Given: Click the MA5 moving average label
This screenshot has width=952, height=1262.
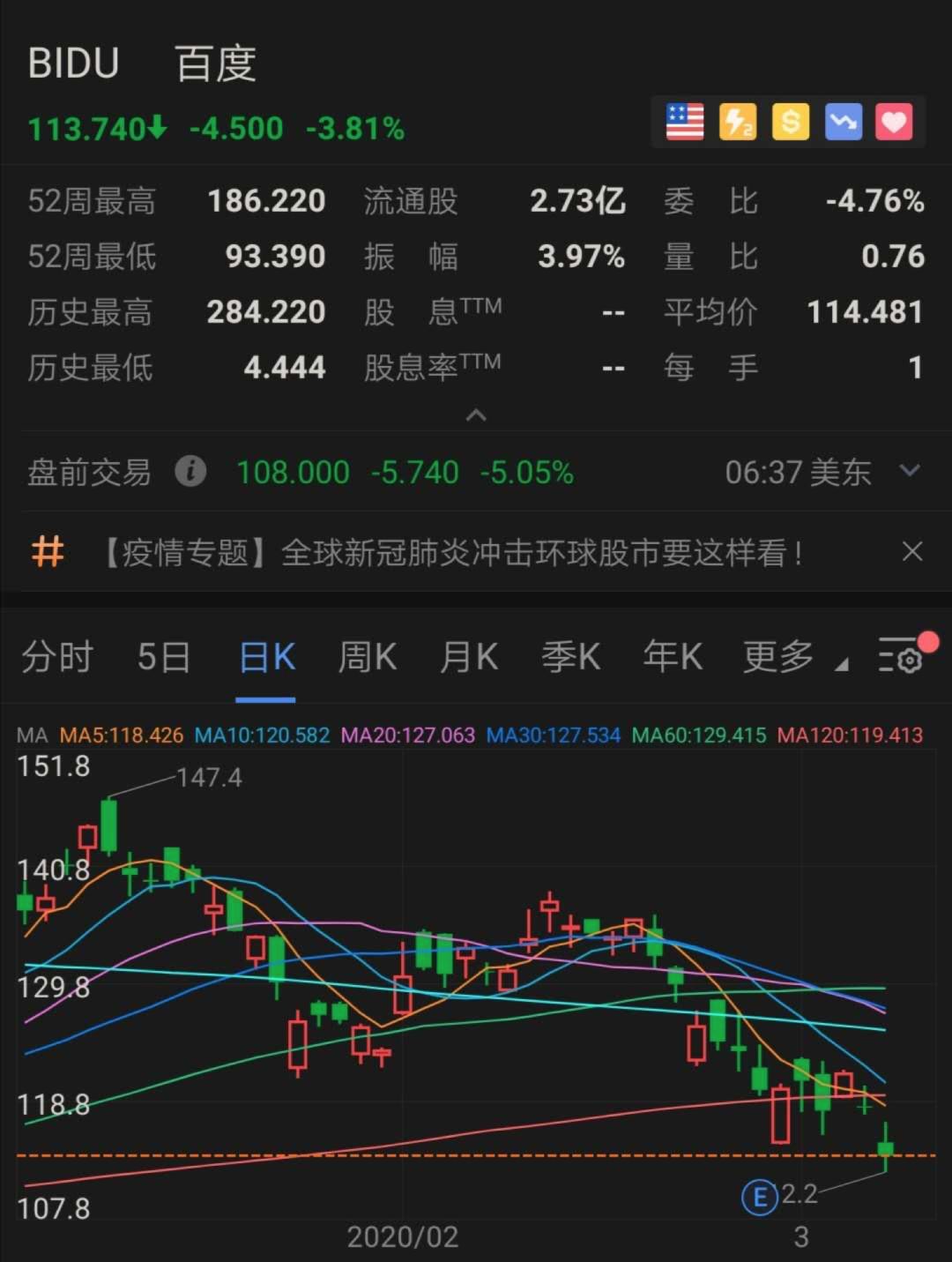Looking at the screenshot, I should [x=119, y=735].
